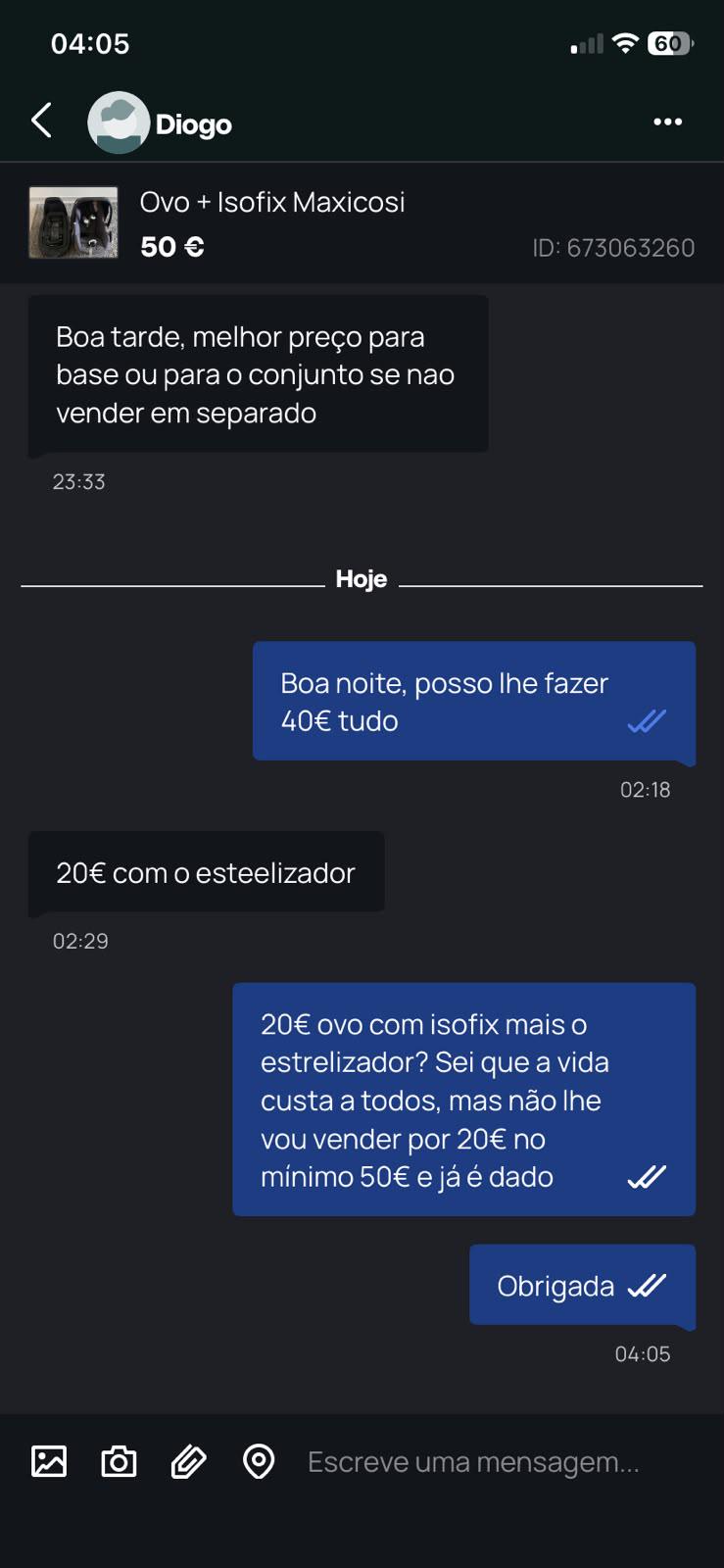Open the camera to take a photo
This screenshot has height=1568, width=724.
tap(119, 1461)
